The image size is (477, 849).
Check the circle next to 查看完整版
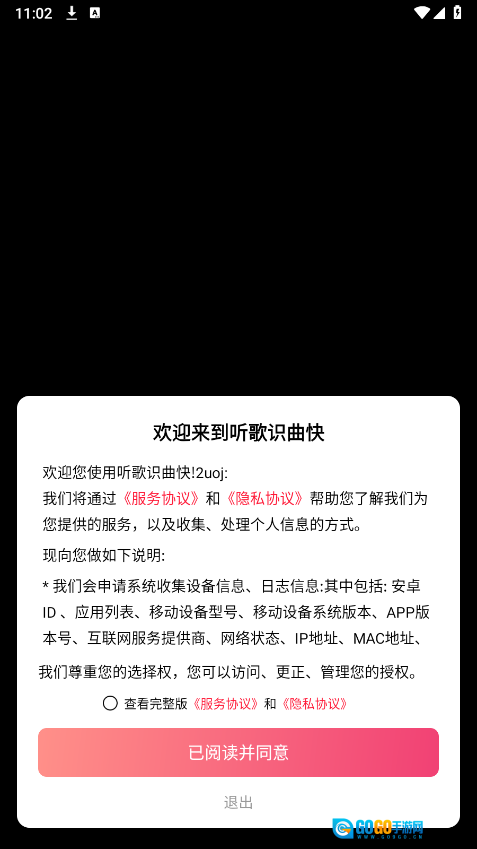(x=110, y=703)
